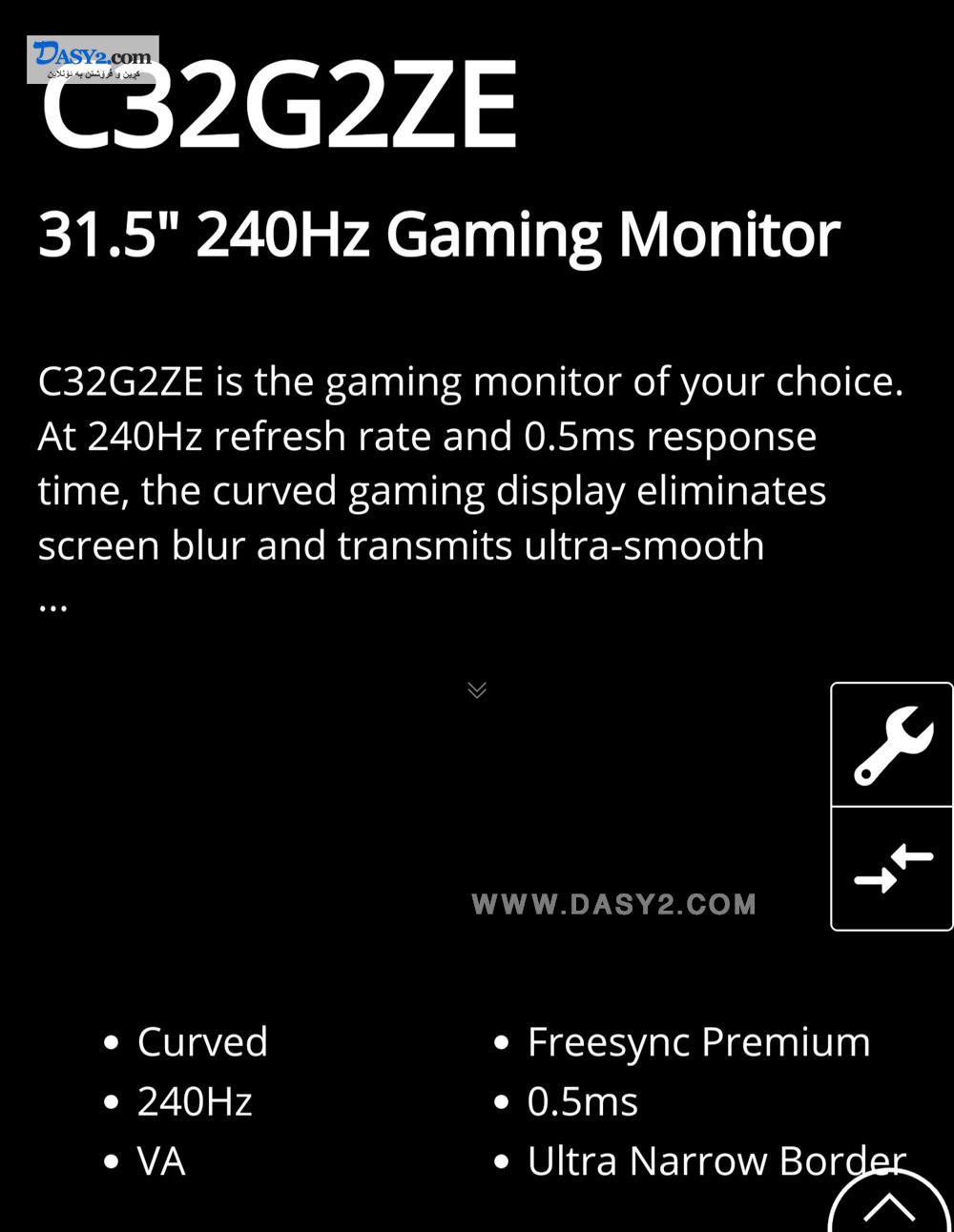Expand the full product description chevron
The height and width of the screenshot is (1232, 954).
tap(477, 689)
